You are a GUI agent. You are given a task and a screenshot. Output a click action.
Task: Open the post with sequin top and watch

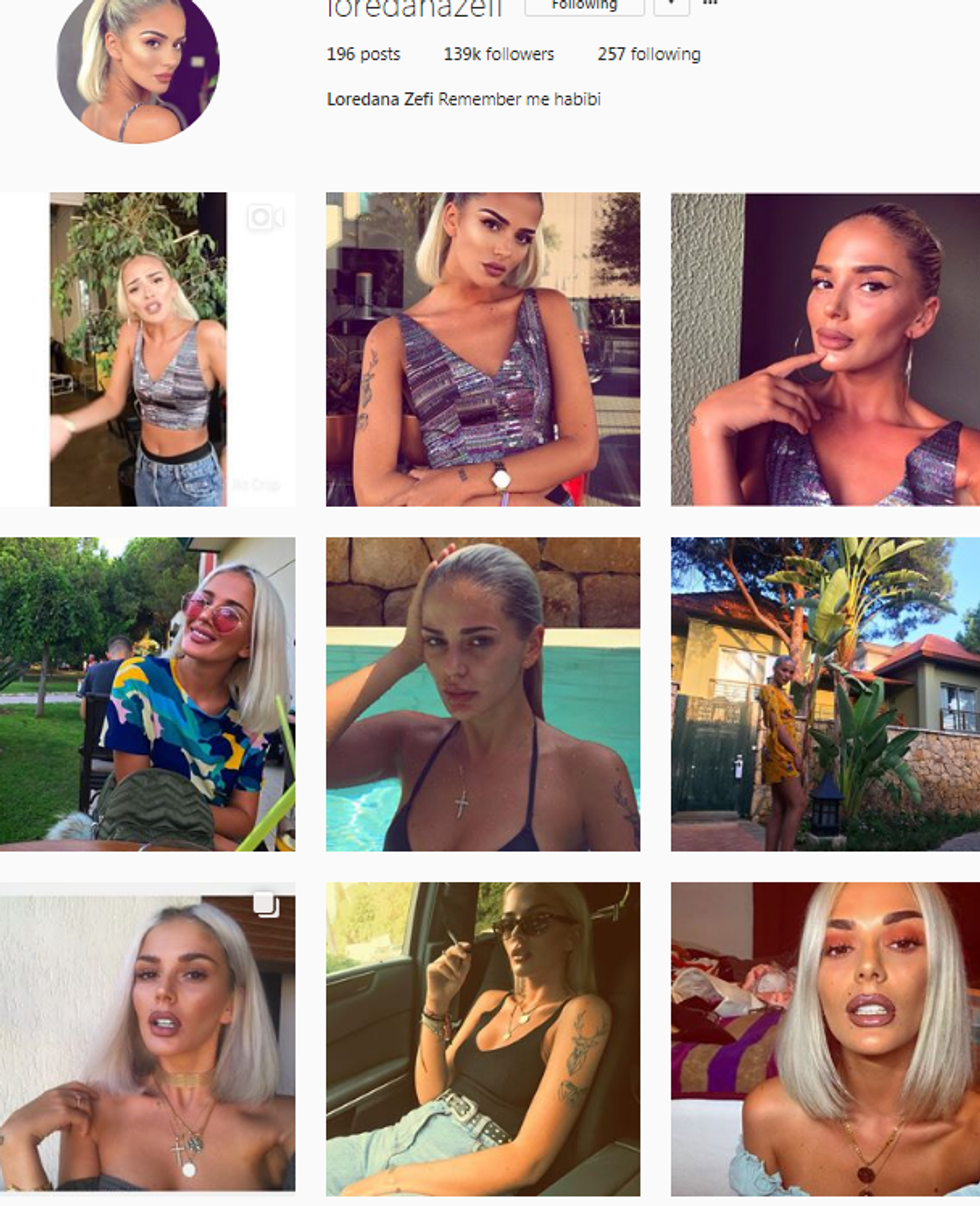point(483,349)
